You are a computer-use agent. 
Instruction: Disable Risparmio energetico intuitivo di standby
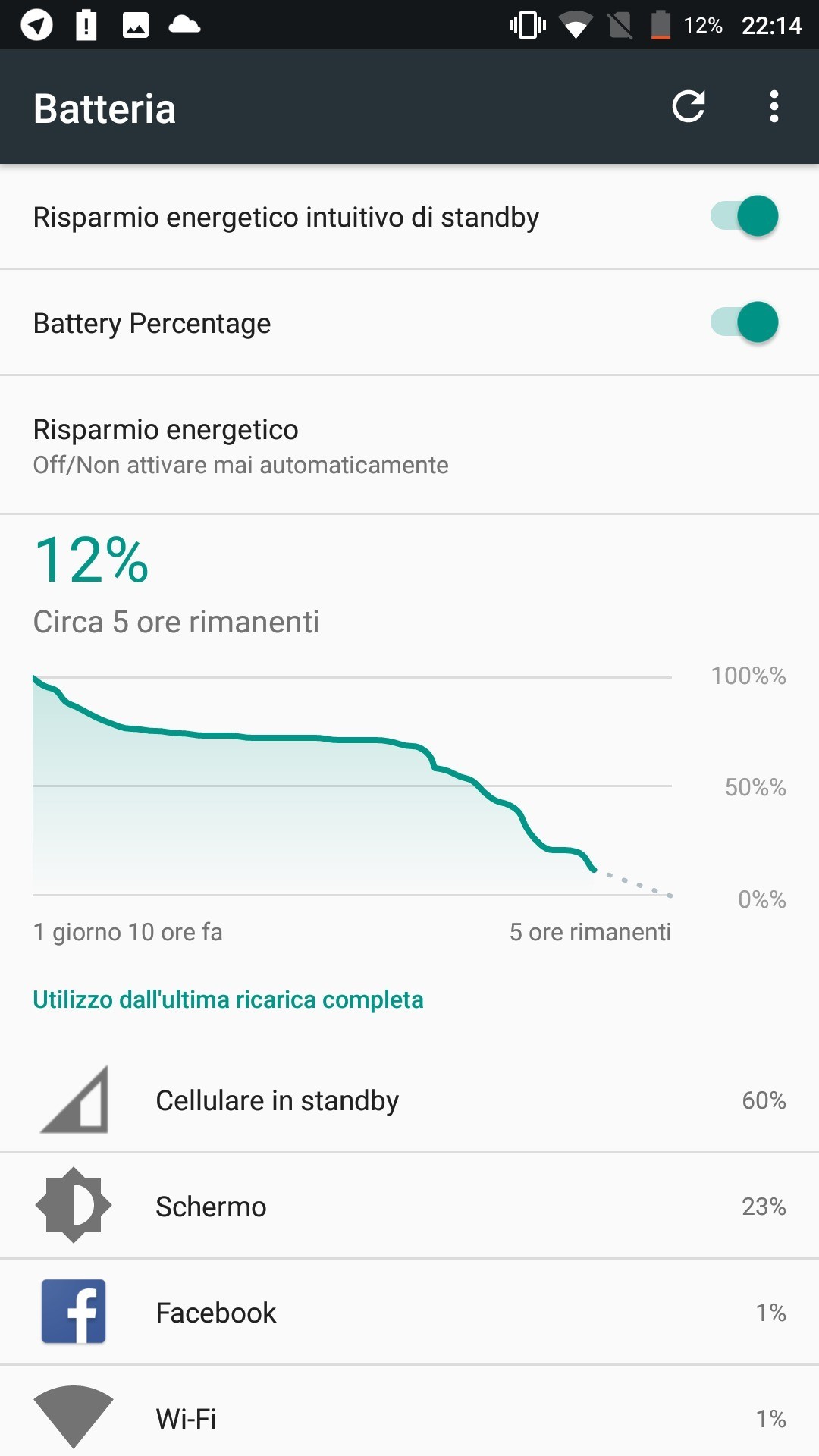[744, 216]
